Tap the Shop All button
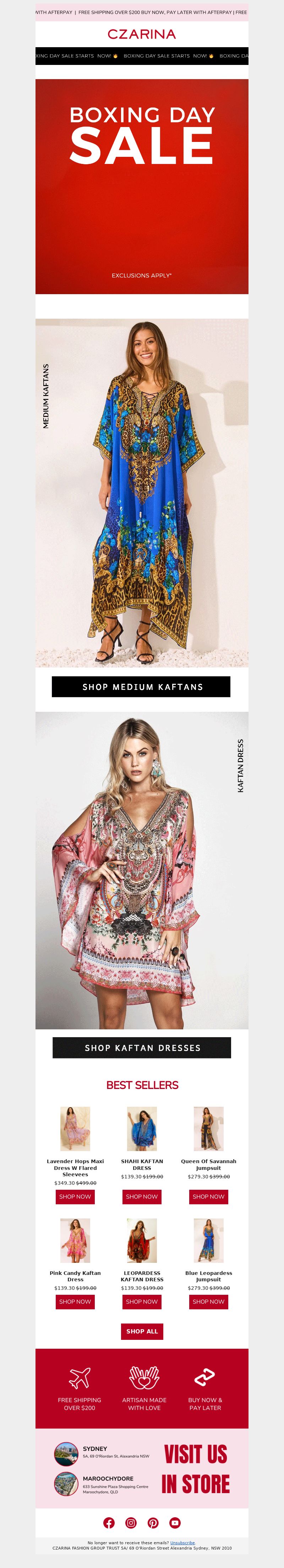Image resolution: width=284 pixels, height=1568 pixels. (x=141, y=1331)
